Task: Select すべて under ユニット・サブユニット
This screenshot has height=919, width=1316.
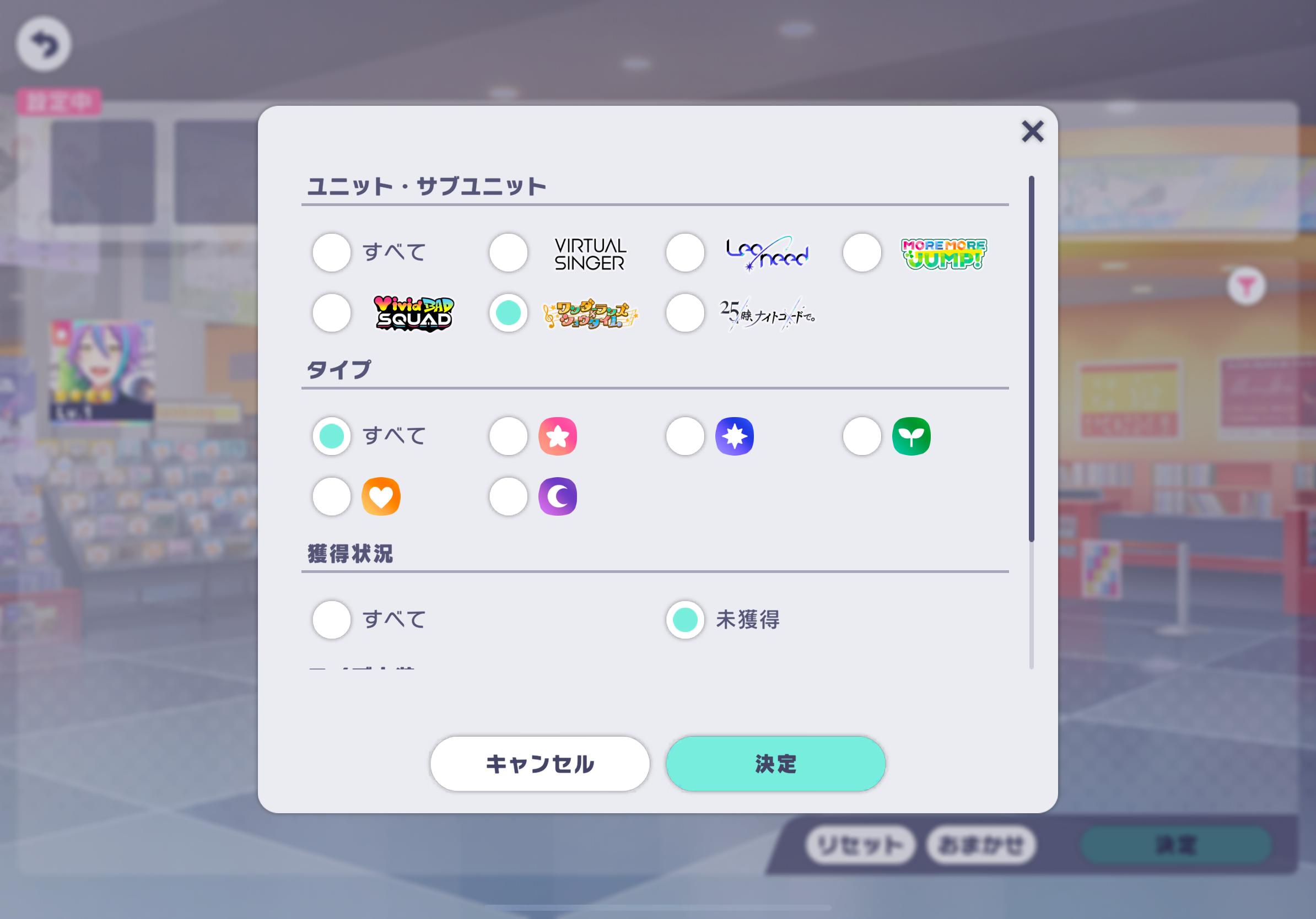Action: [331, 252]
